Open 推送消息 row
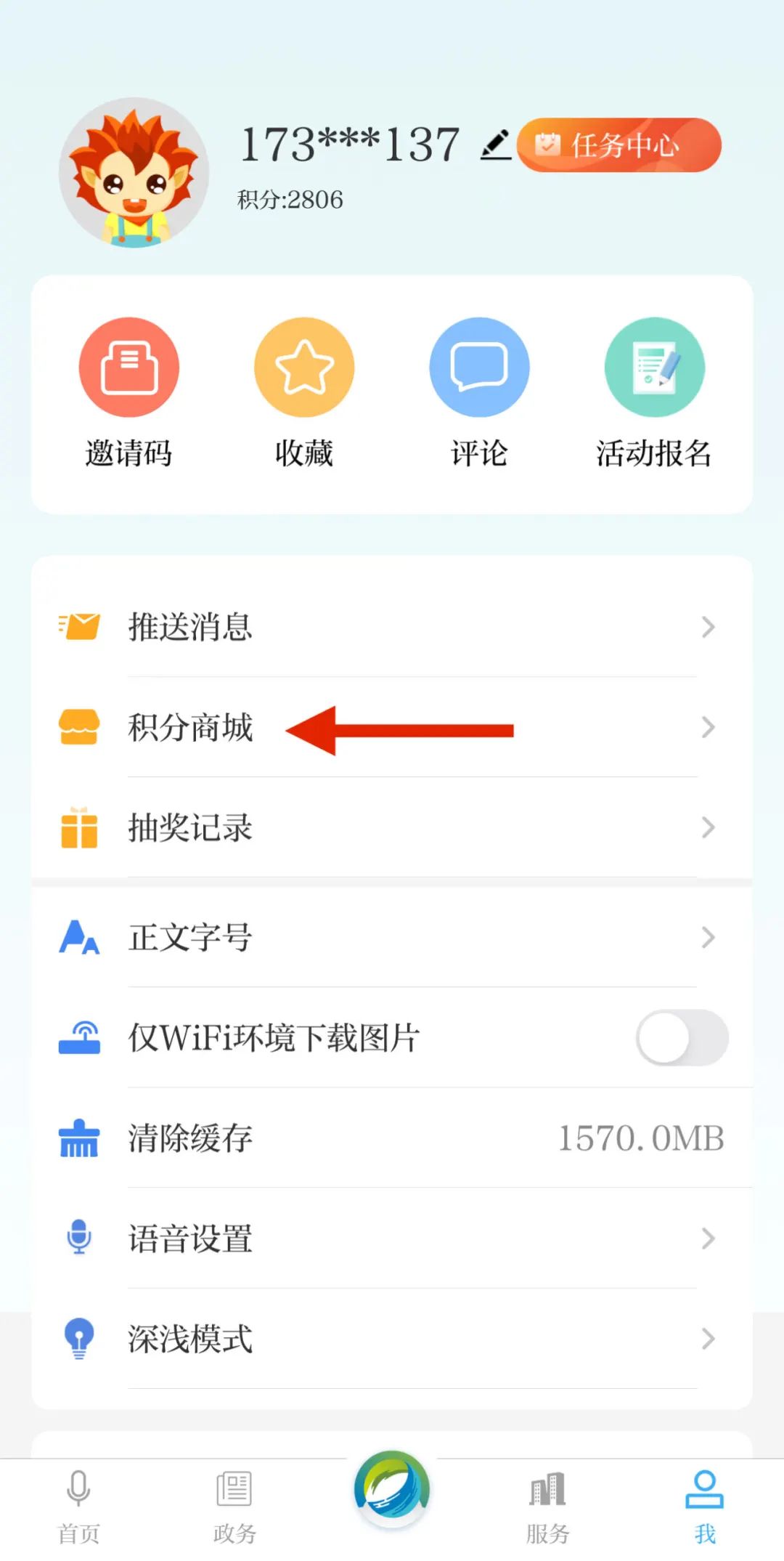The height and width of the screenshot is (1561, 784). click(x=392, y=627)
